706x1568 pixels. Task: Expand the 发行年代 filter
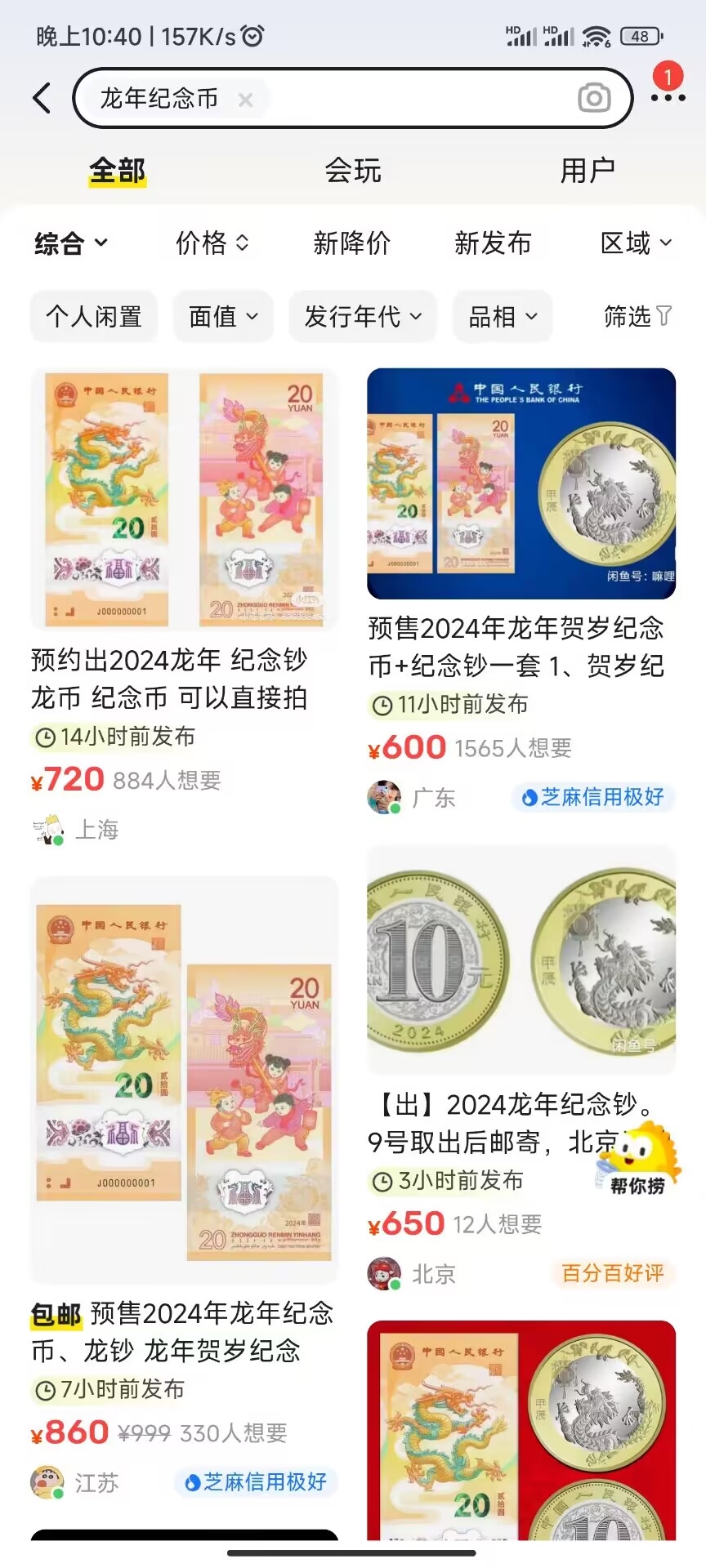click(x=362, y=316)
